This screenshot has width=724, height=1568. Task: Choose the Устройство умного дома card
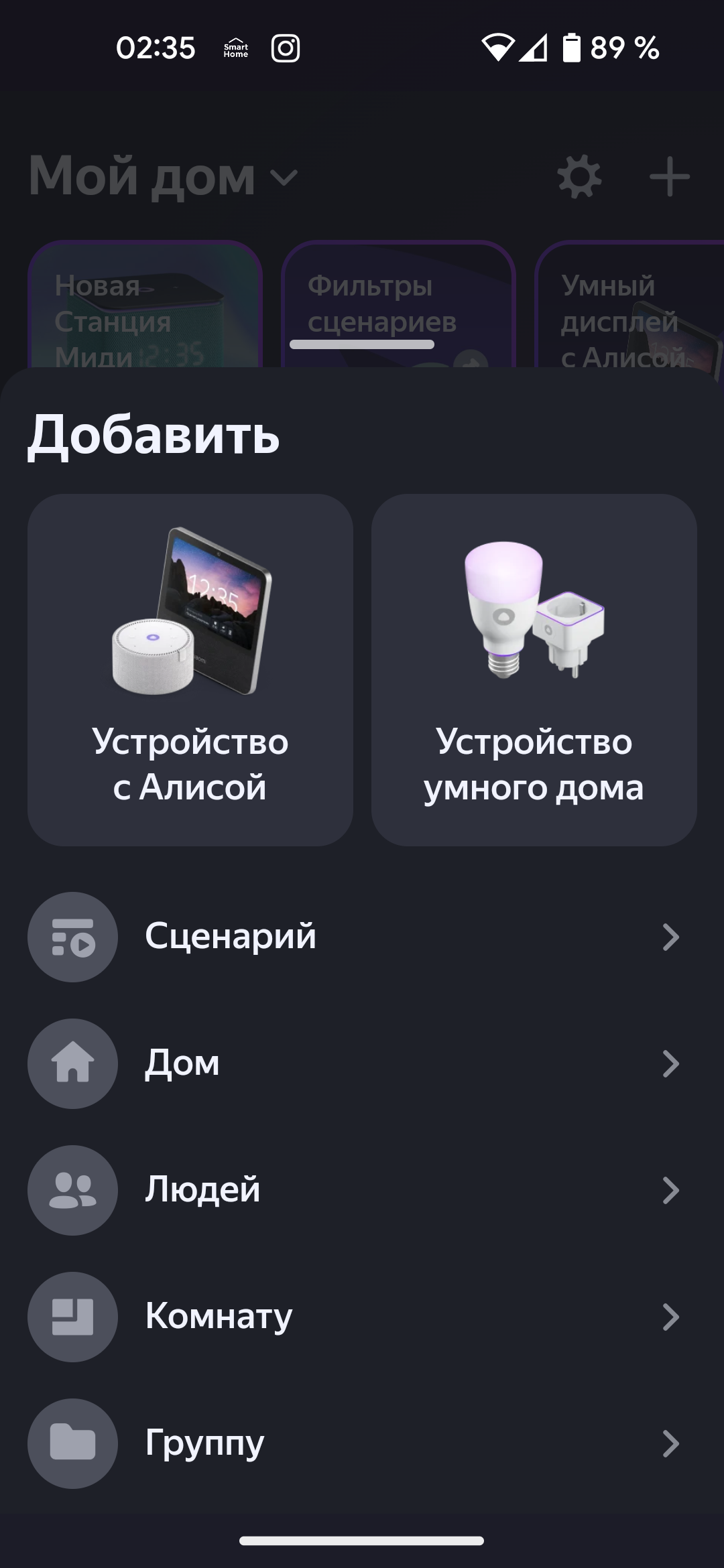pyautogui.click(x=534, y=670)
